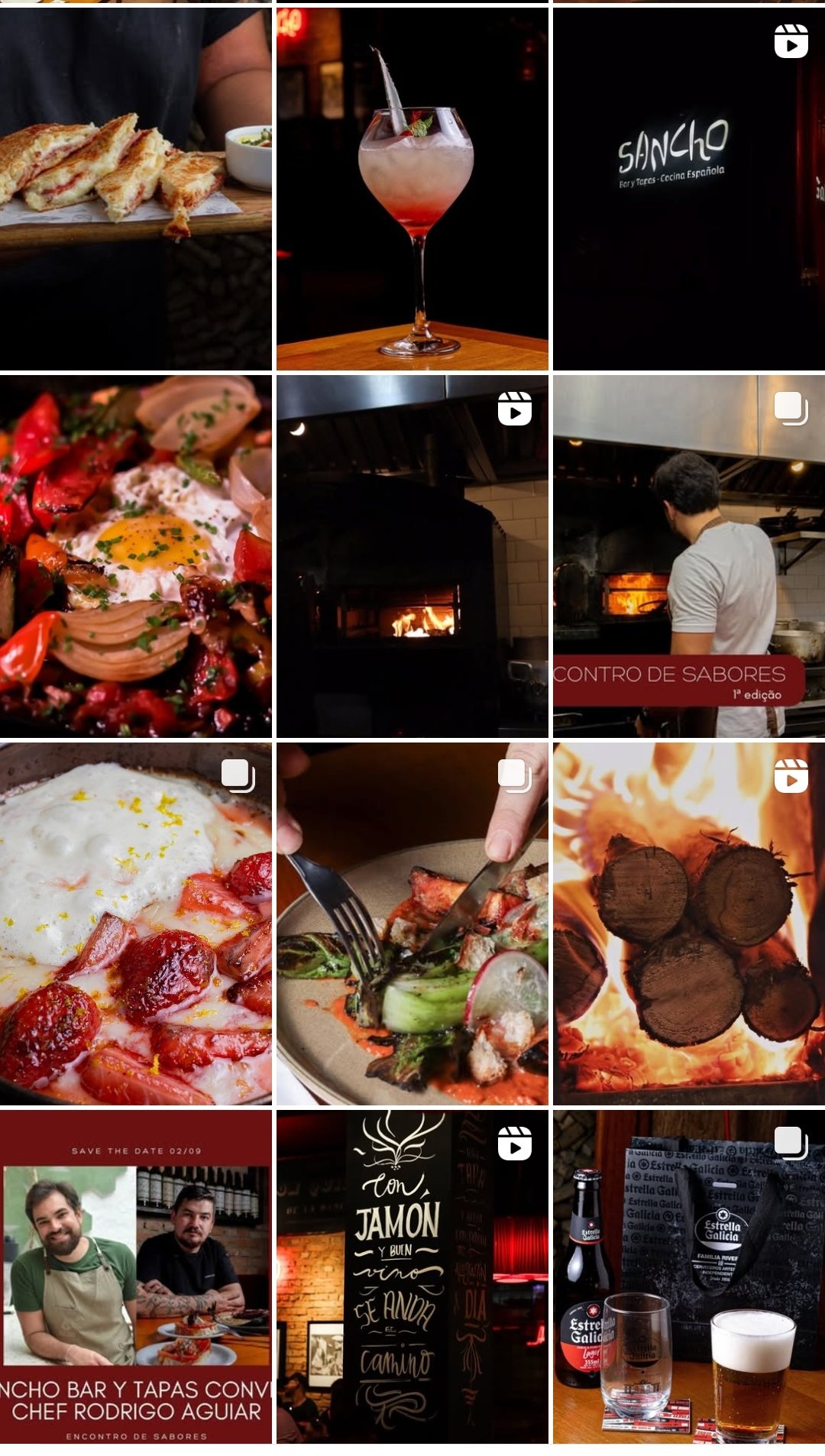This screenshot has height=1456, width=825.
Task: Open the fried egg with peppers post
Action: [135, 556]
